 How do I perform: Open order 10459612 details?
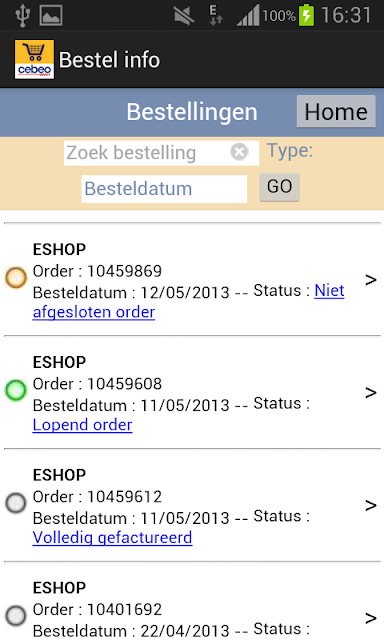tap(192, 505)
